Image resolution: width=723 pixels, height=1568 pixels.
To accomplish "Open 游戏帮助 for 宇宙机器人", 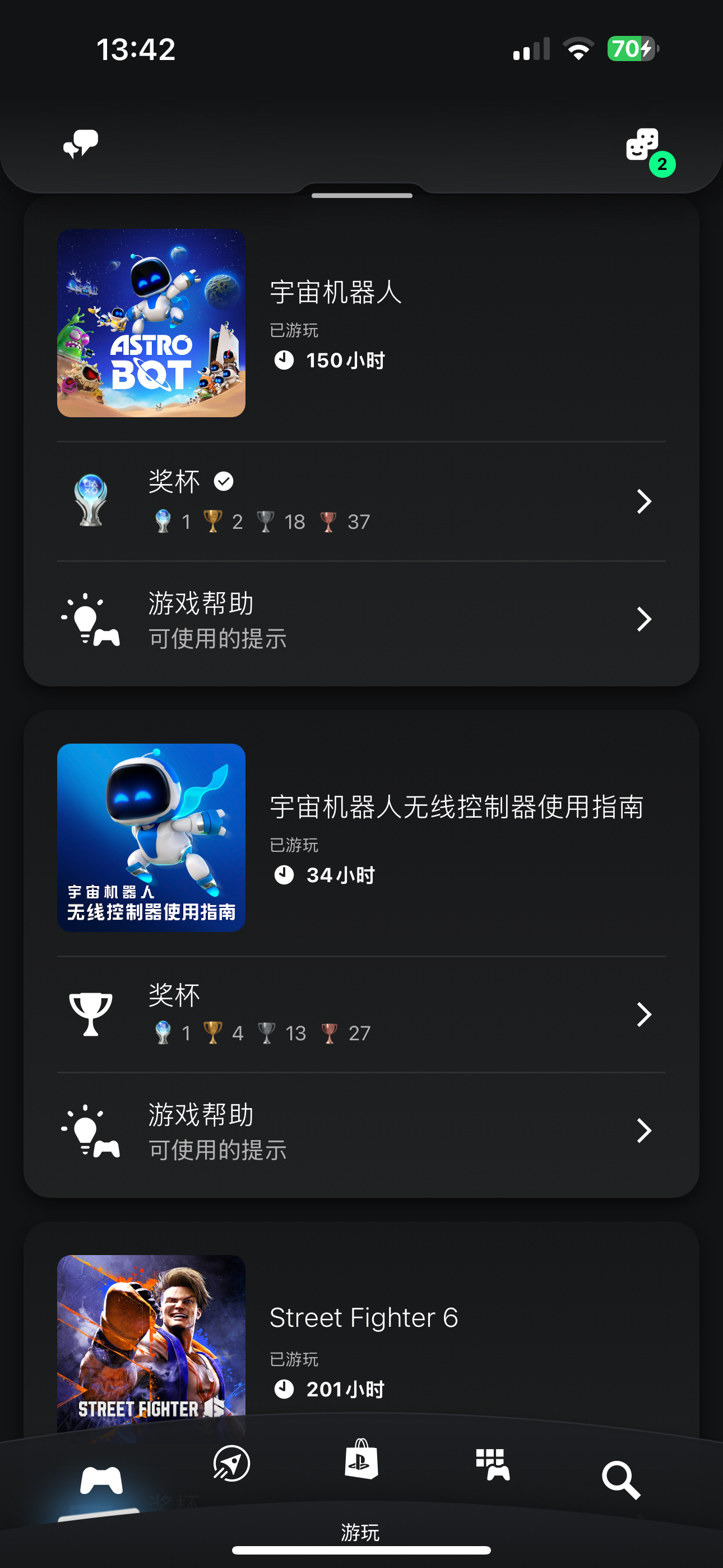I will (361, 620).
